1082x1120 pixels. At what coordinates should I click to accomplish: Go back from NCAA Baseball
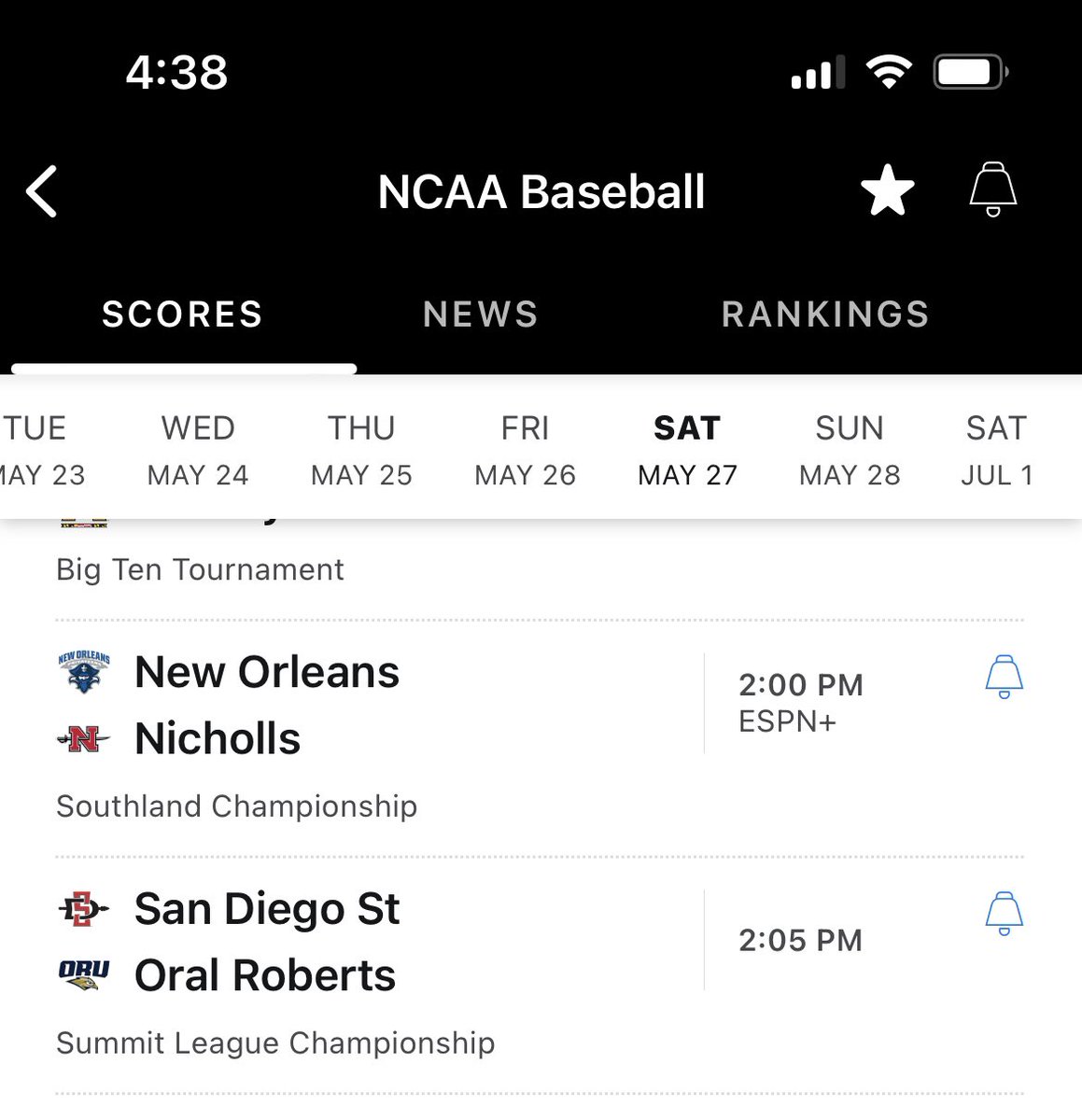coord(42,191)
